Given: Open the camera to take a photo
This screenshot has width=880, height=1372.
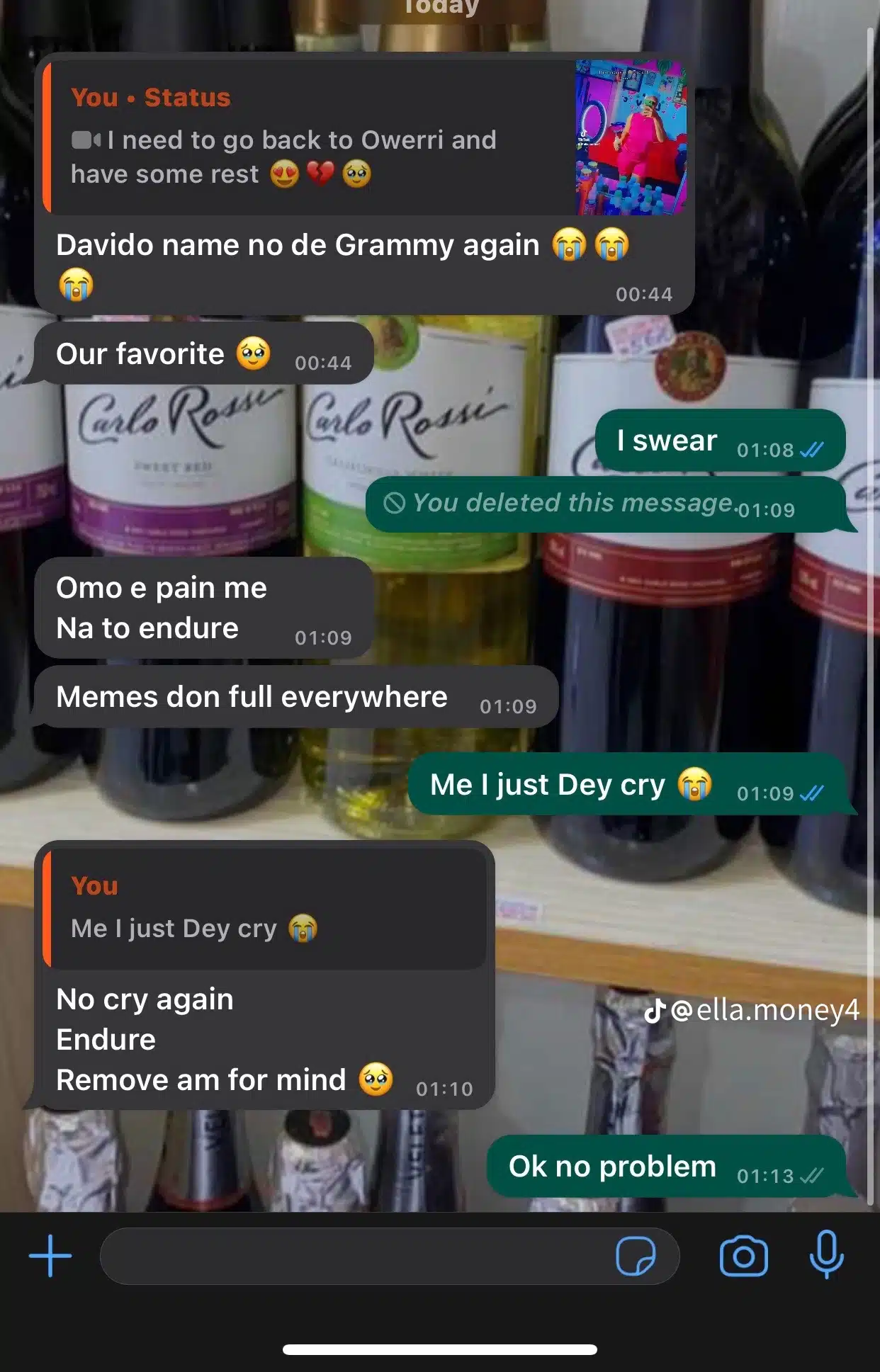Looking at the screenshot, I should (743, 1256).
